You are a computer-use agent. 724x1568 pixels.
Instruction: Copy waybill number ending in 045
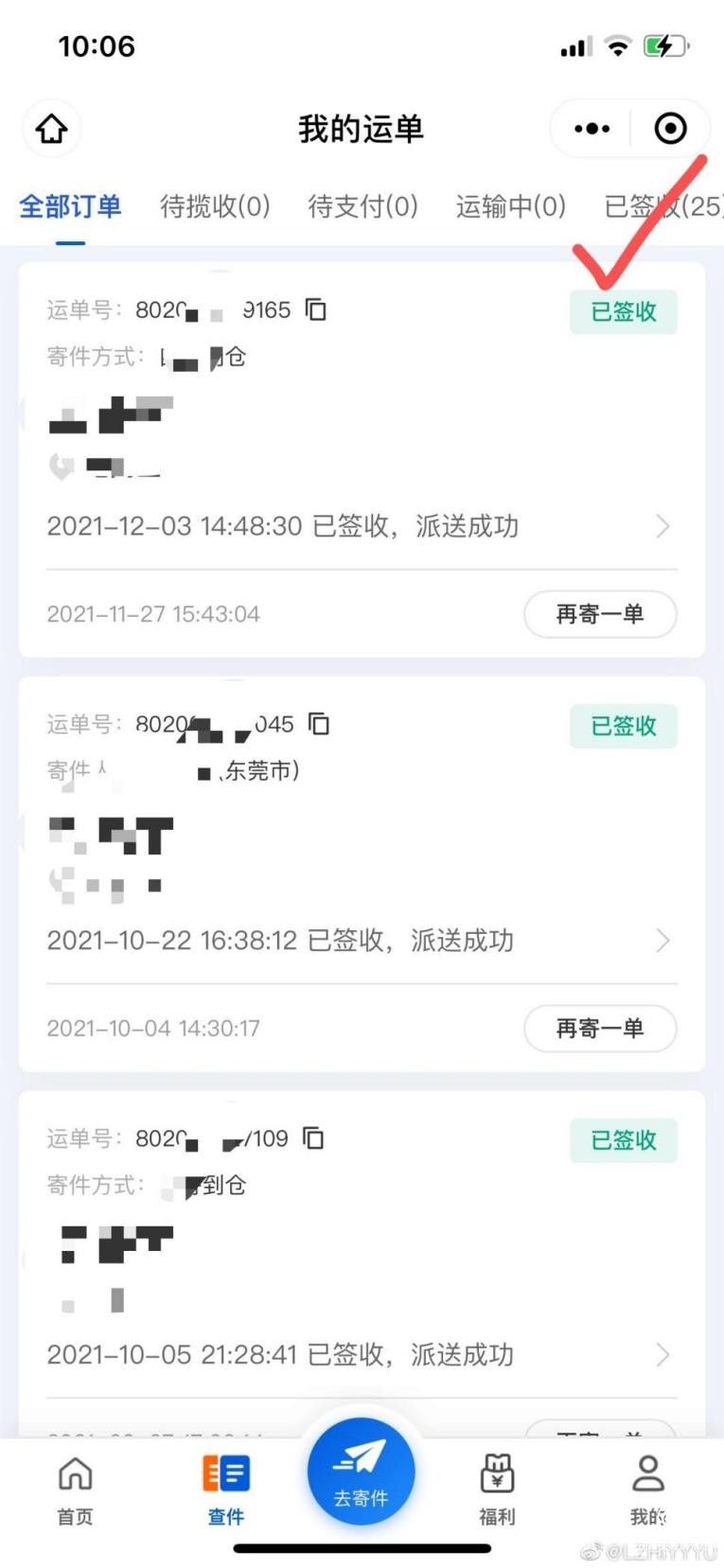point(319,724)
